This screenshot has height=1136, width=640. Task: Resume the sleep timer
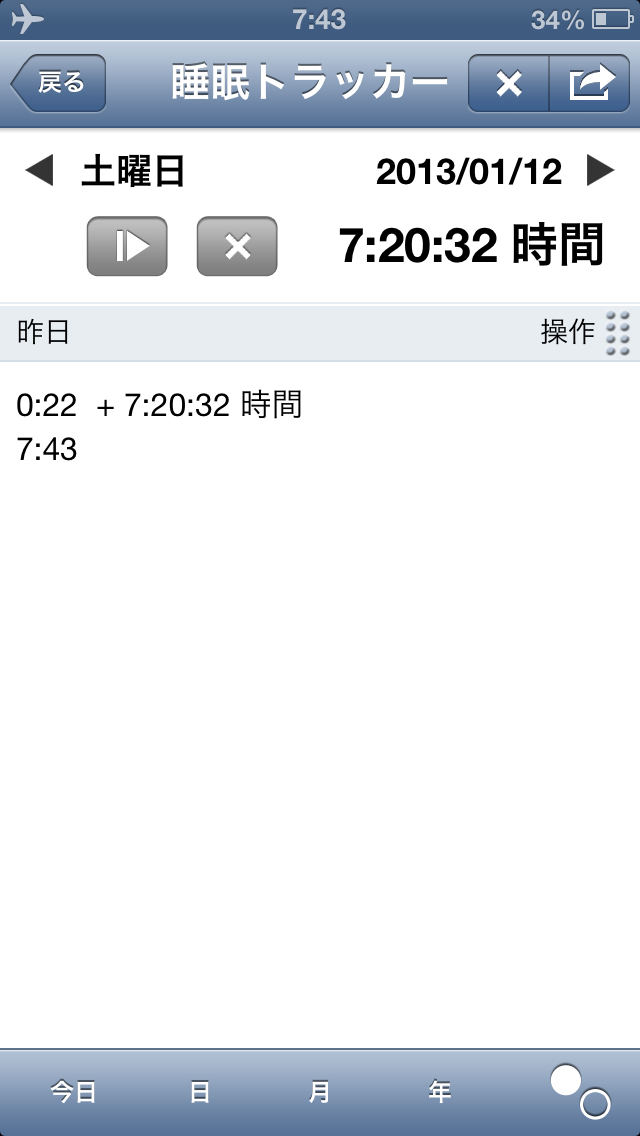click(x=127, y=245)
